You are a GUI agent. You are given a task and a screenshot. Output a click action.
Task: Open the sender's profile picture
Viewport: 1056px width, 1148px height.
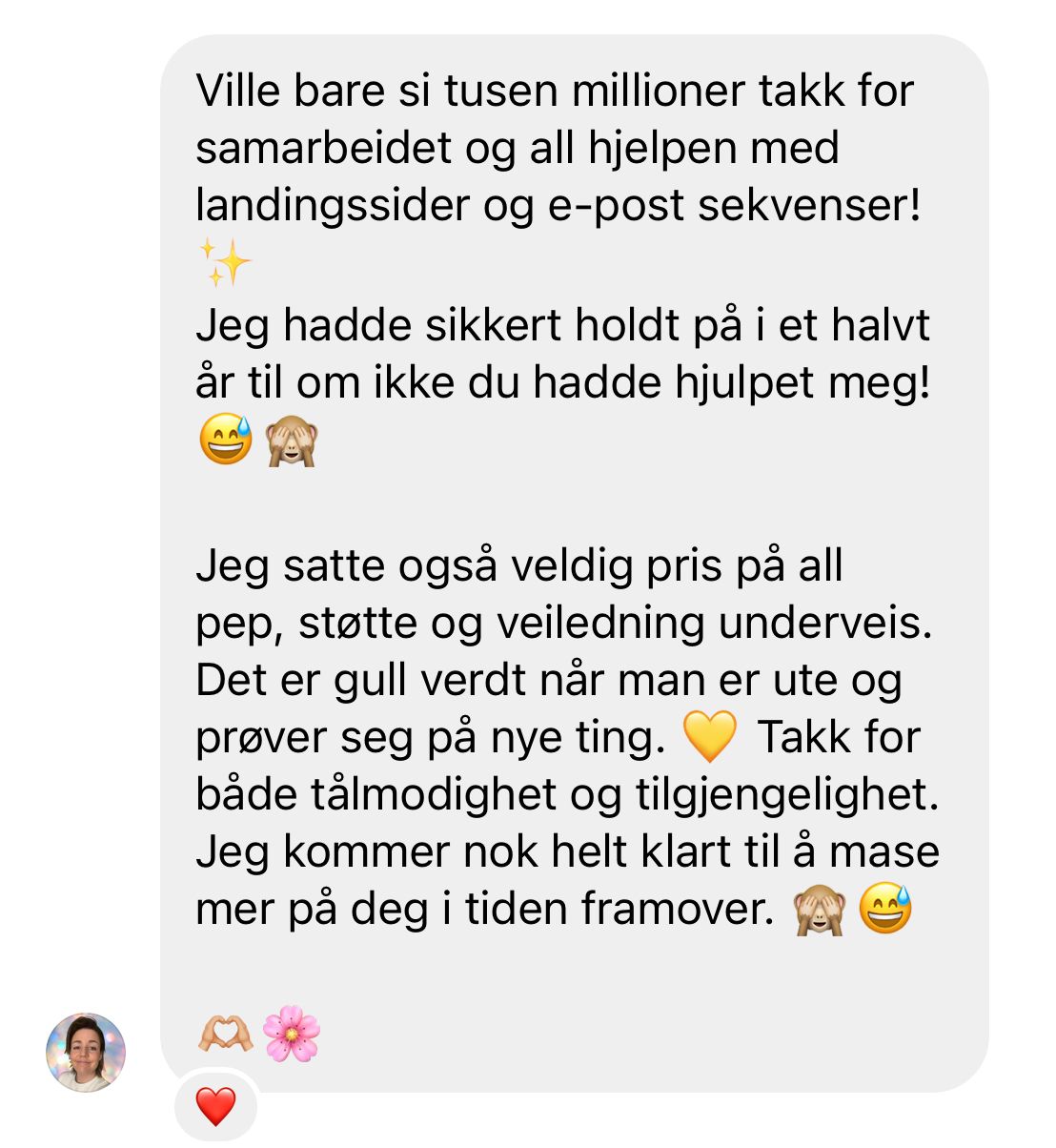pyautogui.click(x=86, y=1052)
